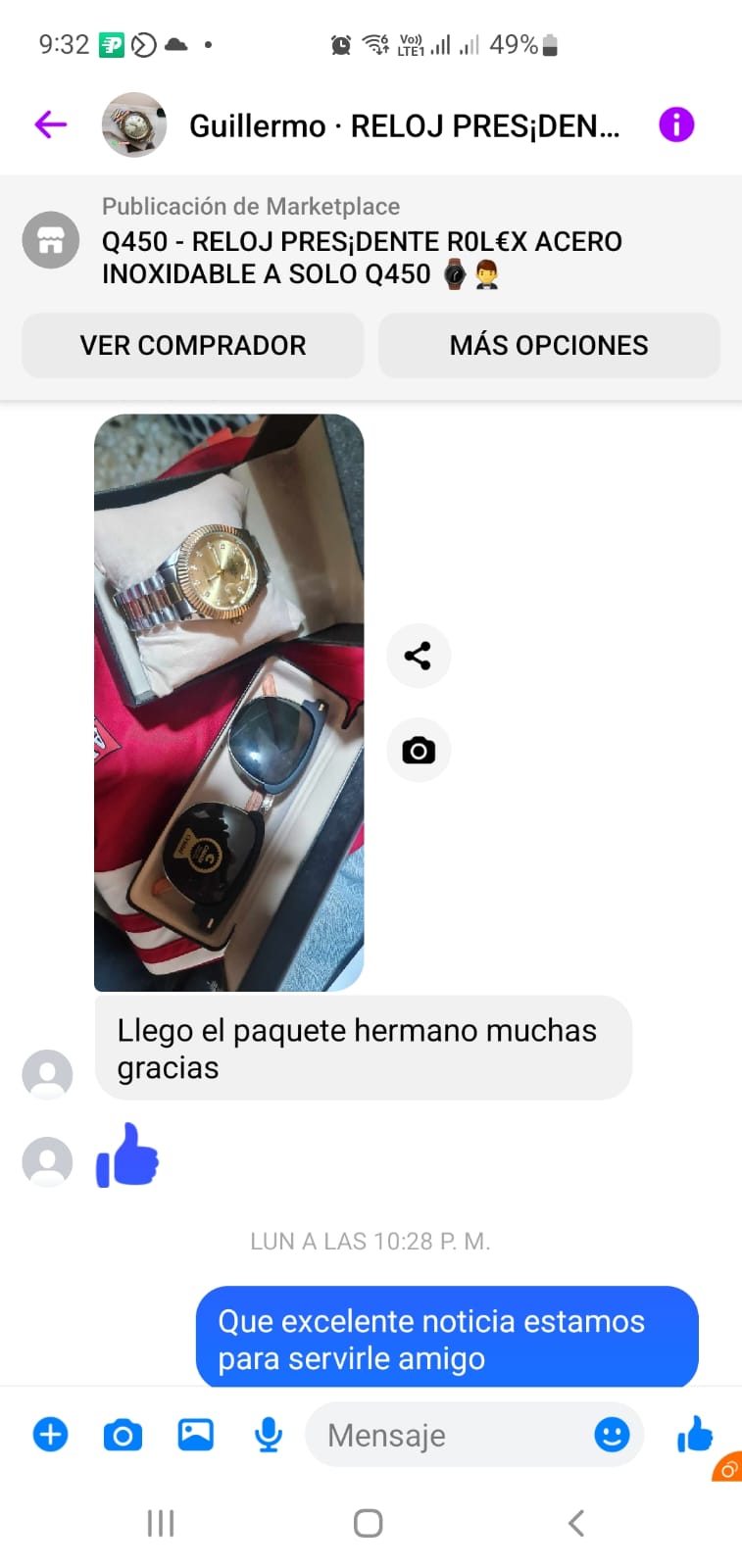Go back using the purple arrow
742x1568 pixels.
pos(50,124)
